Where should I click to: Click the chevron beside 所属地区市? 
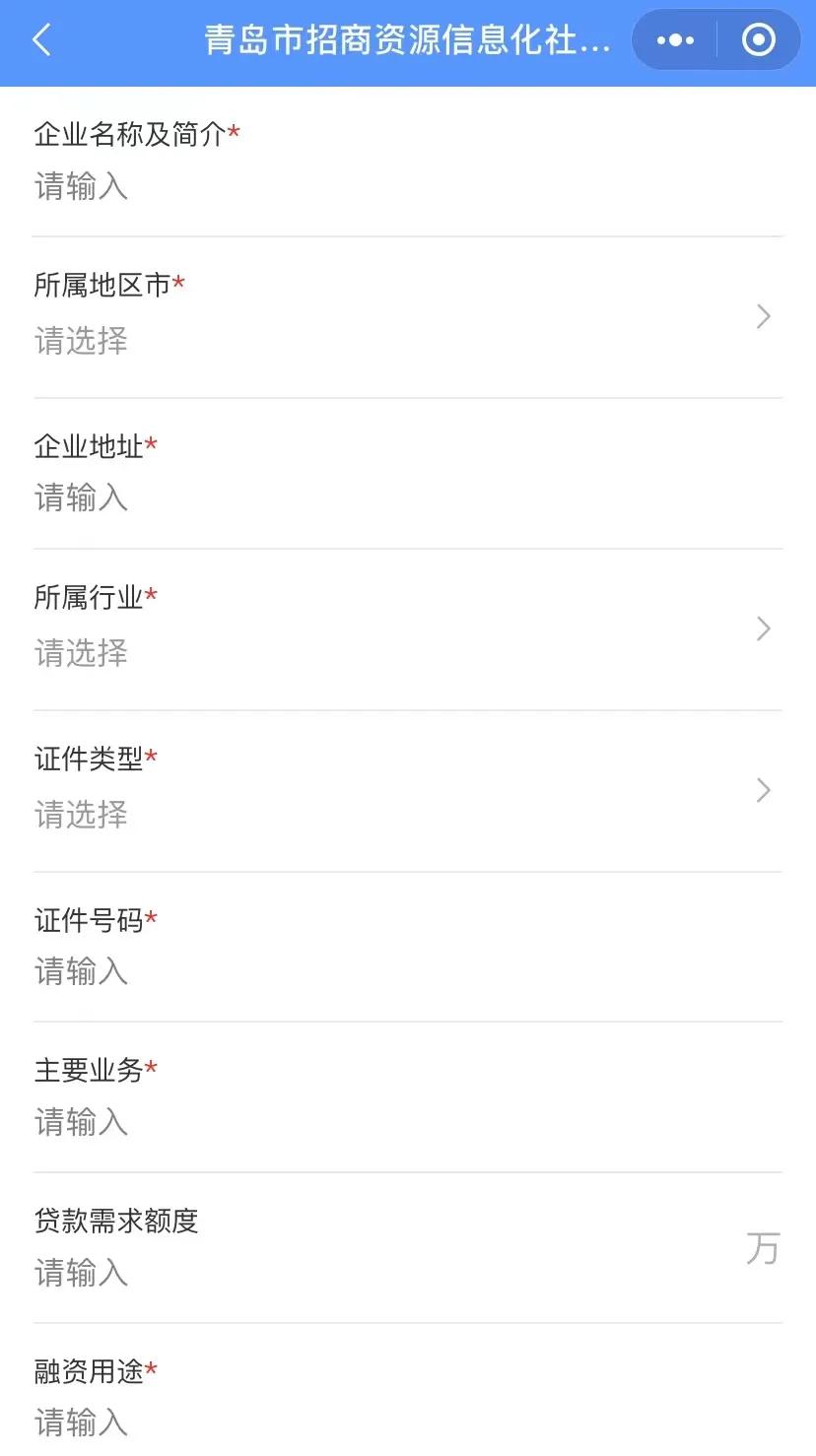[x=763, y=315]
